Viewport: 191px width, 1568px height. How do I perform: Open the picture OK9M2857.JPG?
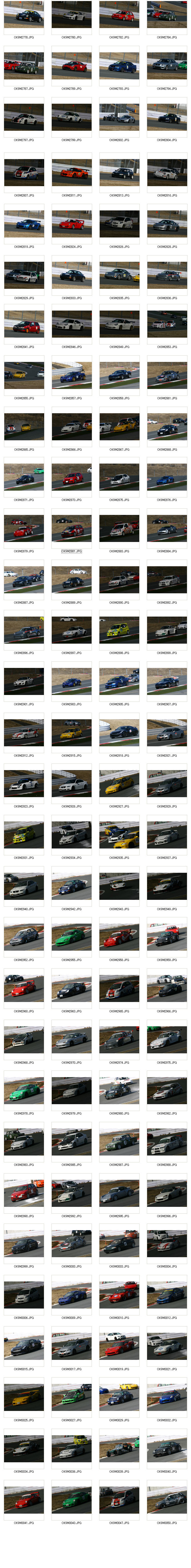pyautogui.click(x=72, y=375)
